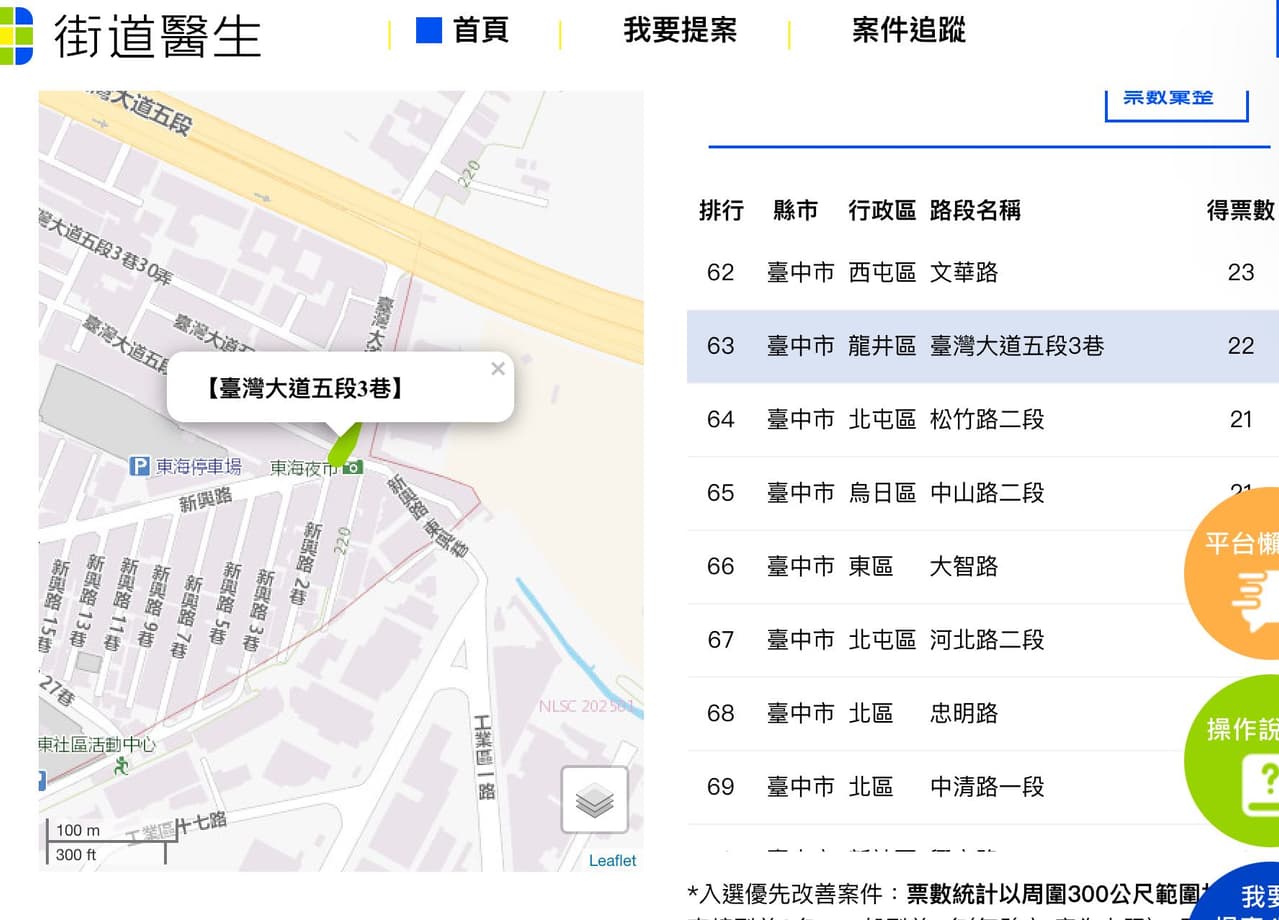Tap the Leaflet attribution link
This screenshot has width=1279, height=920.
pos(612,861)
